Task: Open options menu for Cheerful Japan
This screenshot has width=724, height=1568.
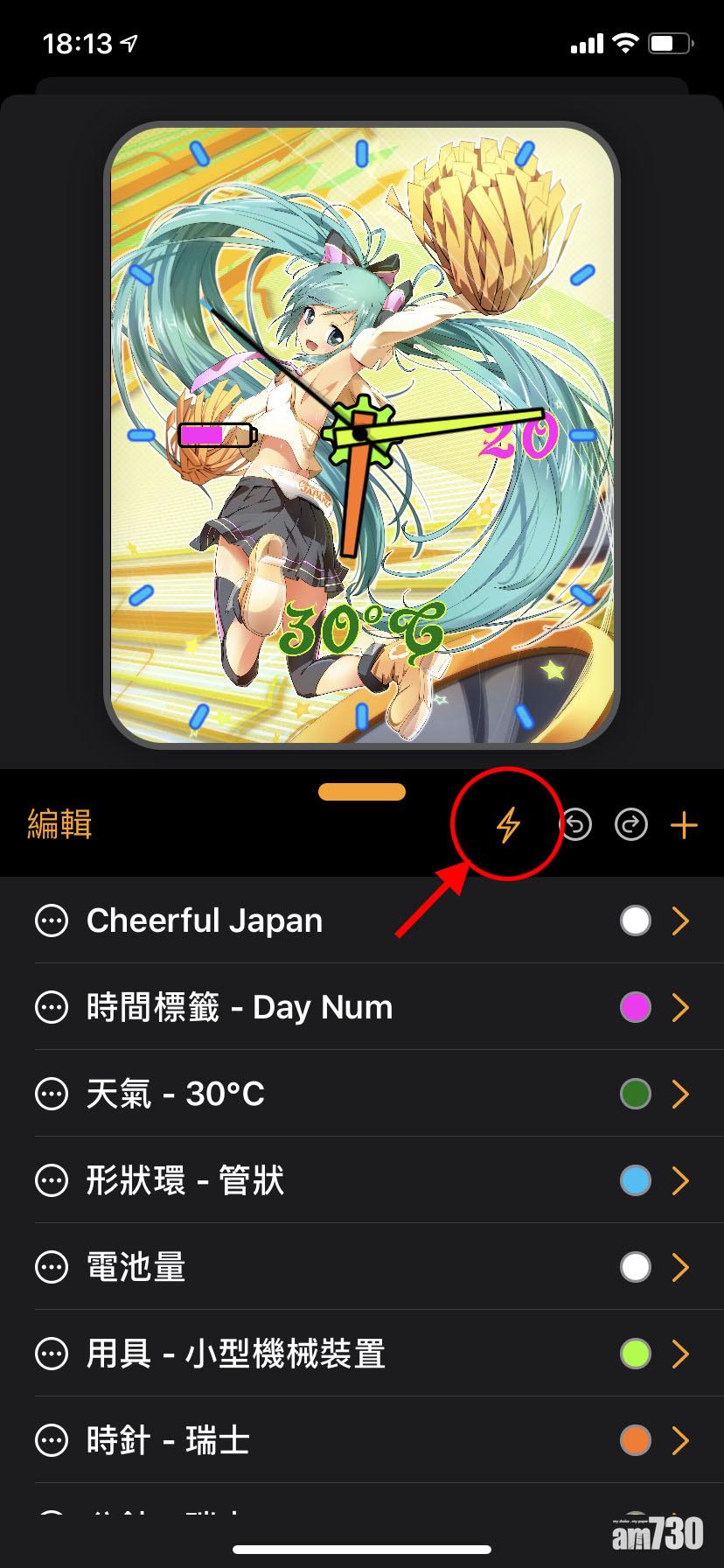Action: (x=52, y=920)
